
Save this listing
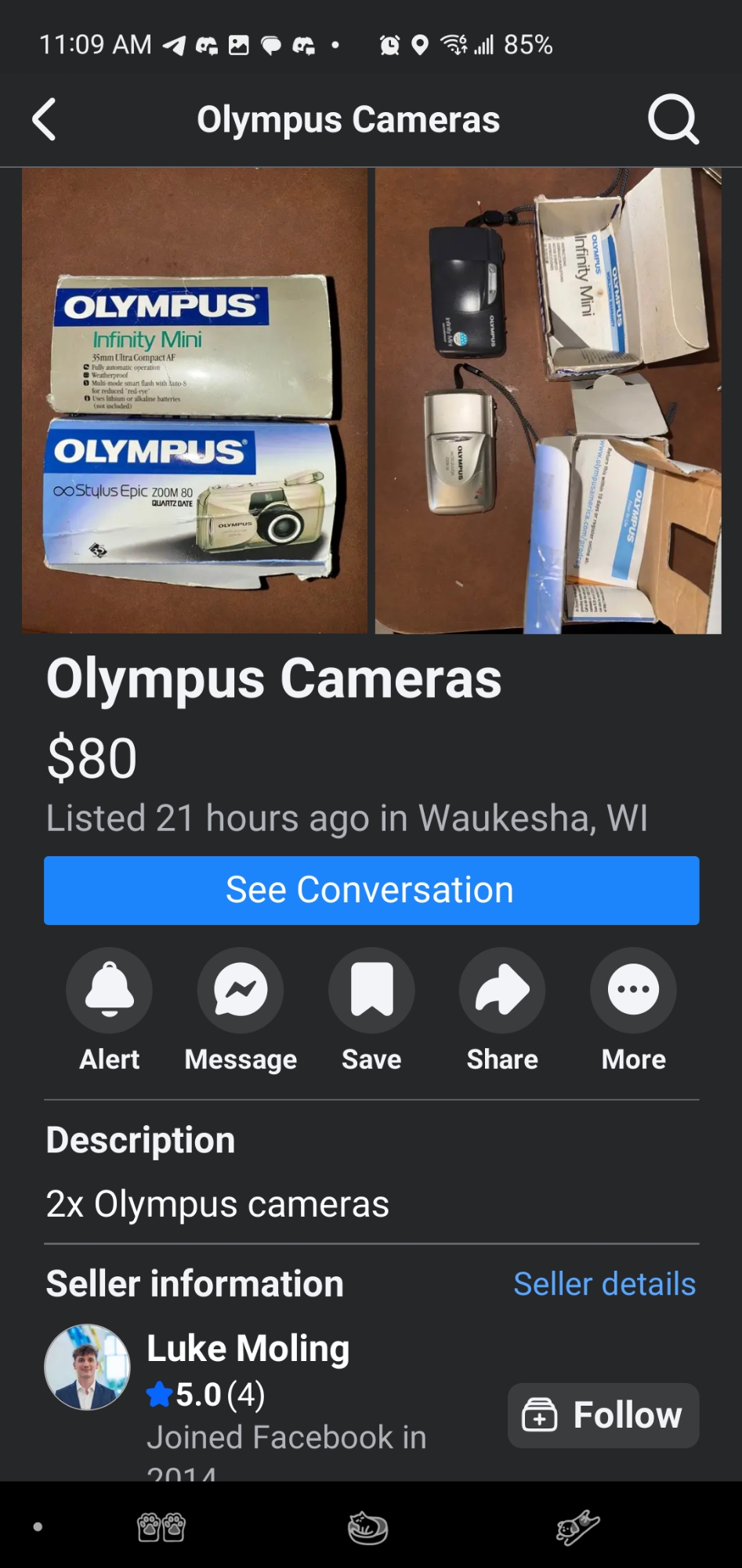[x=371, y=990]
